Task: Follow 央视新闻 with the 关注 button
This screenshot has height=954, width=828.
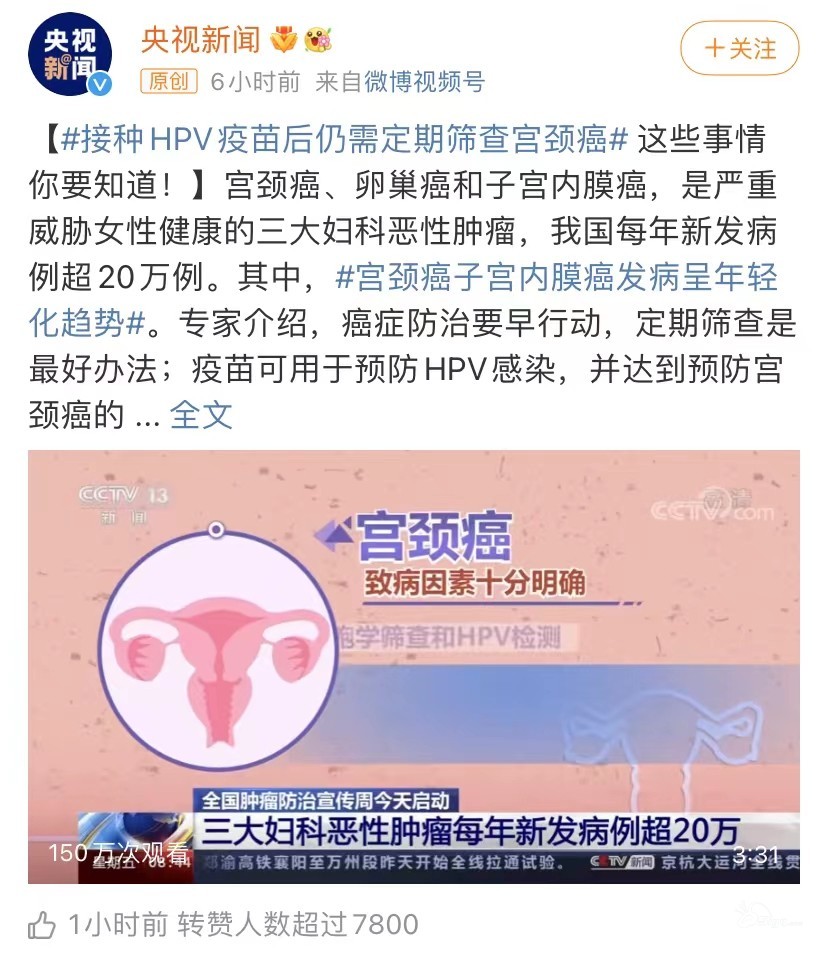Action: coord(741,48)
